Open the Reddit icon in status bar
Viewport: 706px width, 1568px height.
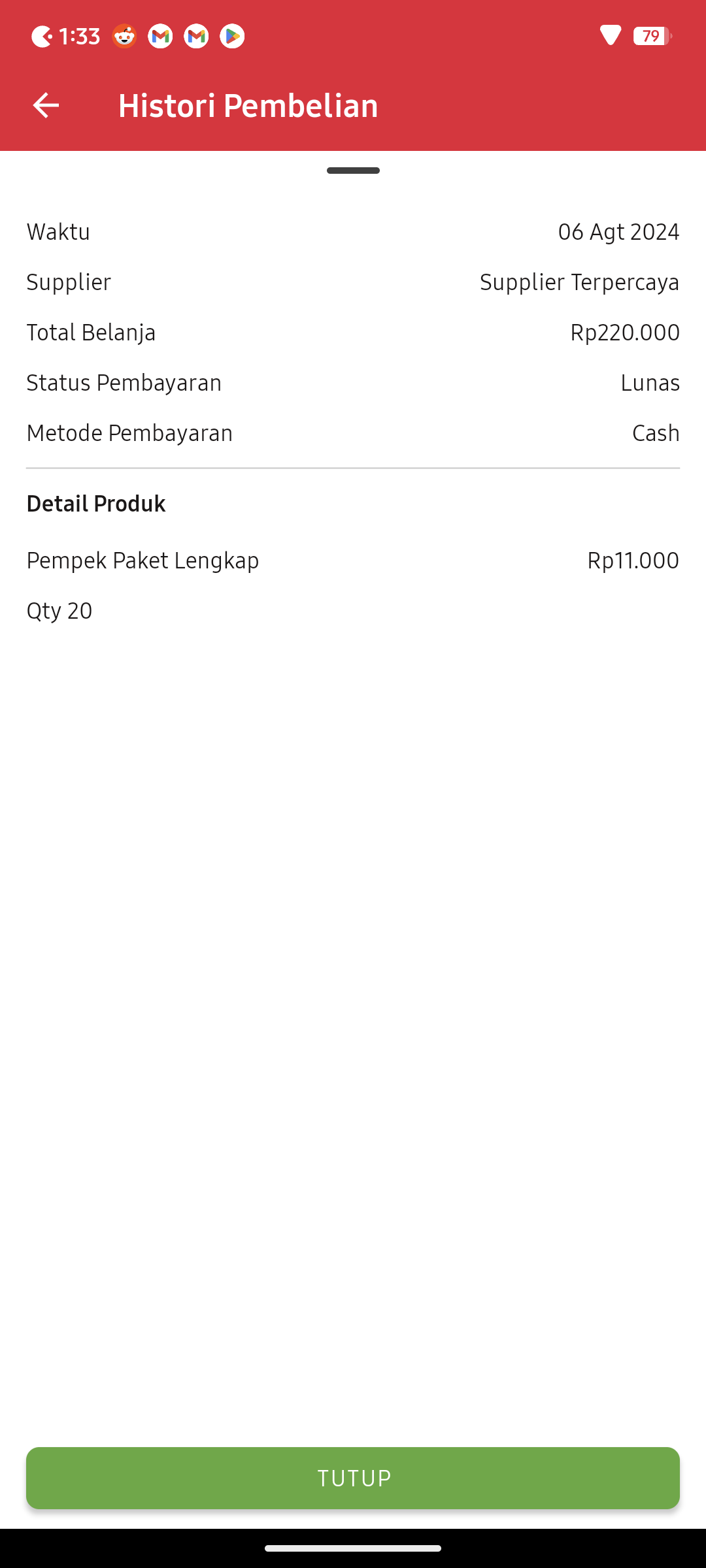[123, 36]
